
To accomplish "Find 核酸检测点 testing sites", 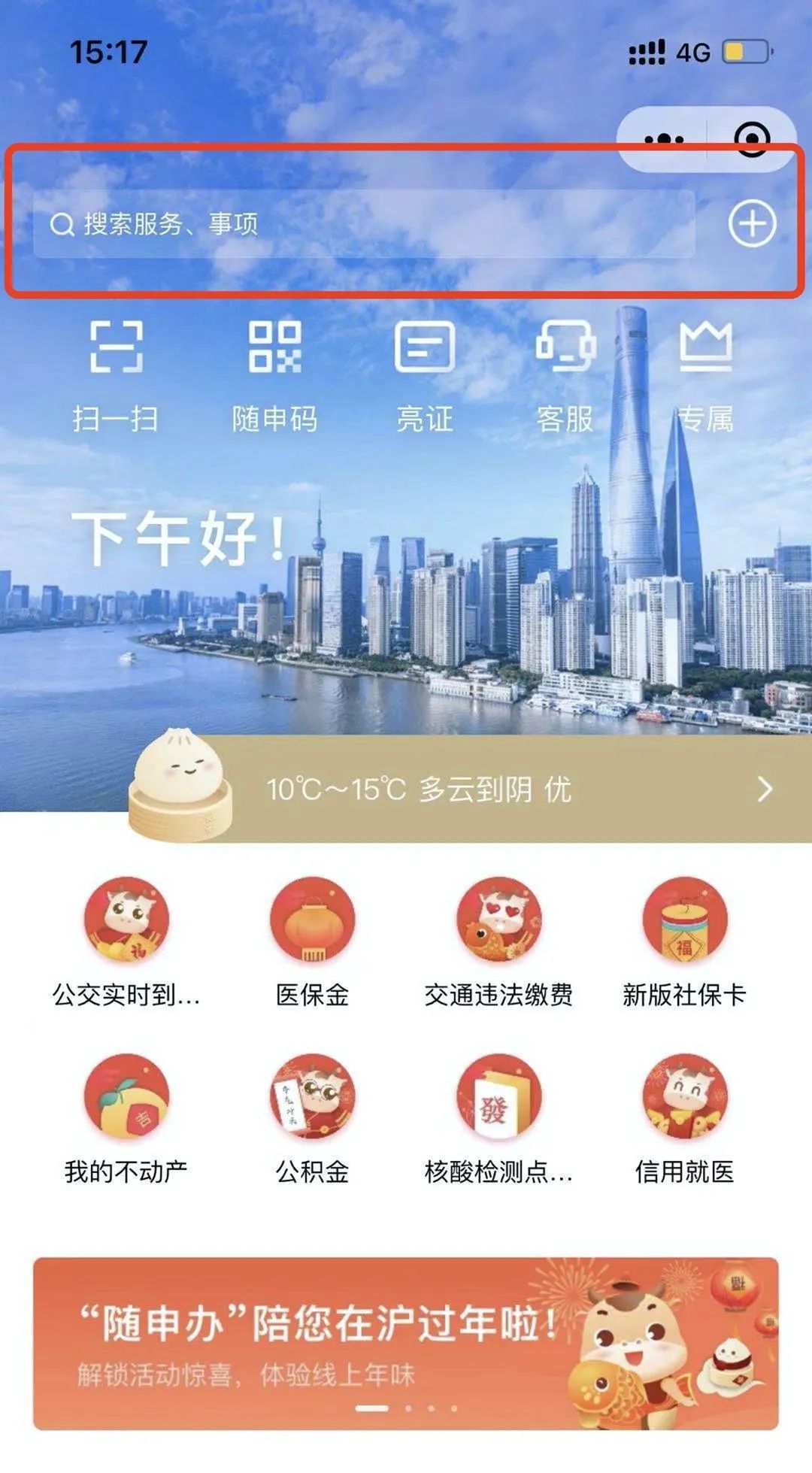I will tap(498, 1118).
